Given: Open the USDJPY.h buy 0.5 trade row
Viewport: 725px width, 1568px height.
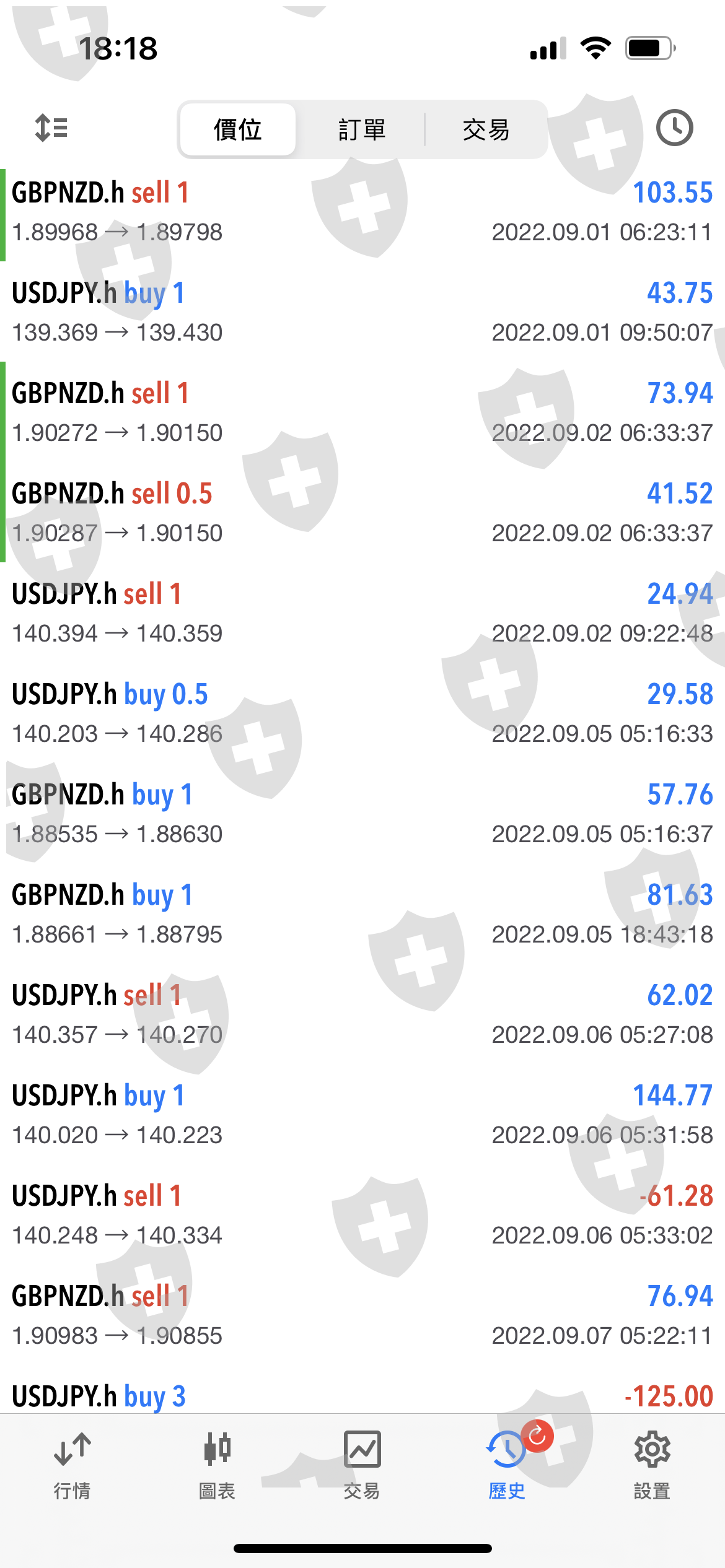Looking at the screenshot, I should (362, 713).
